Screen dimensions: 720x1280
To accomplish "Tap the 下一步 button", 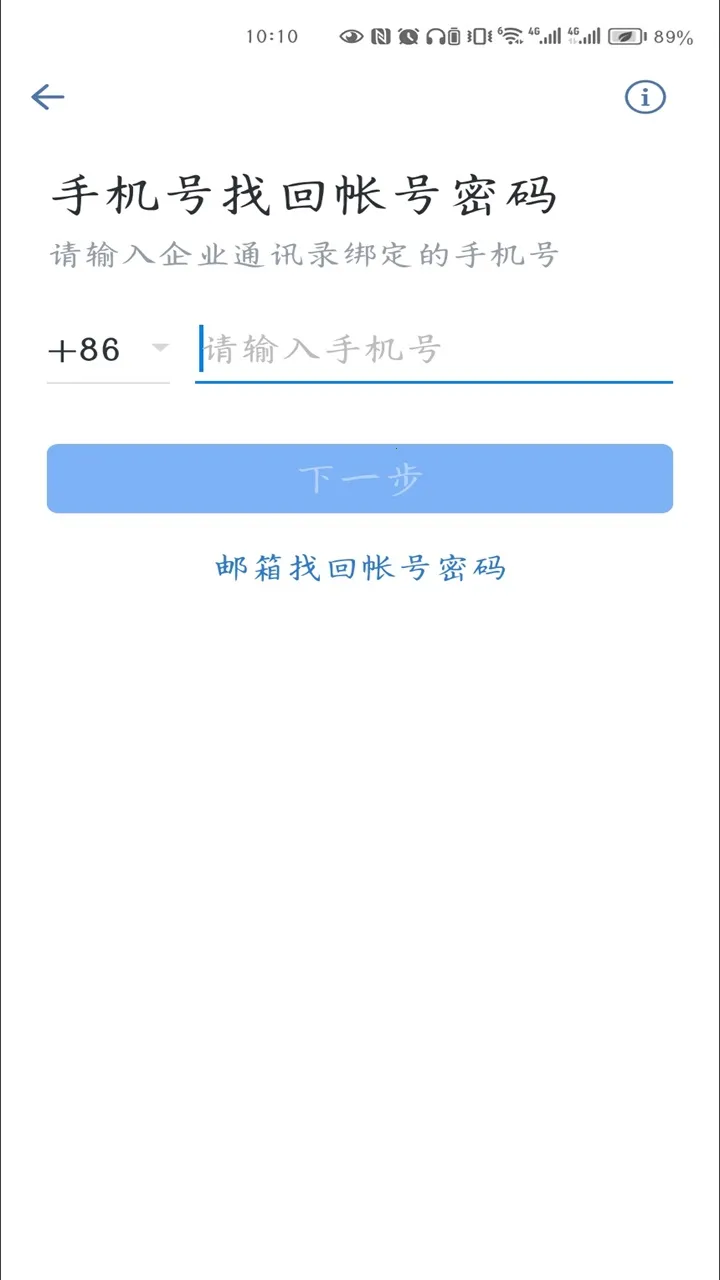I will pyautogui.click(x=359, y=478).
